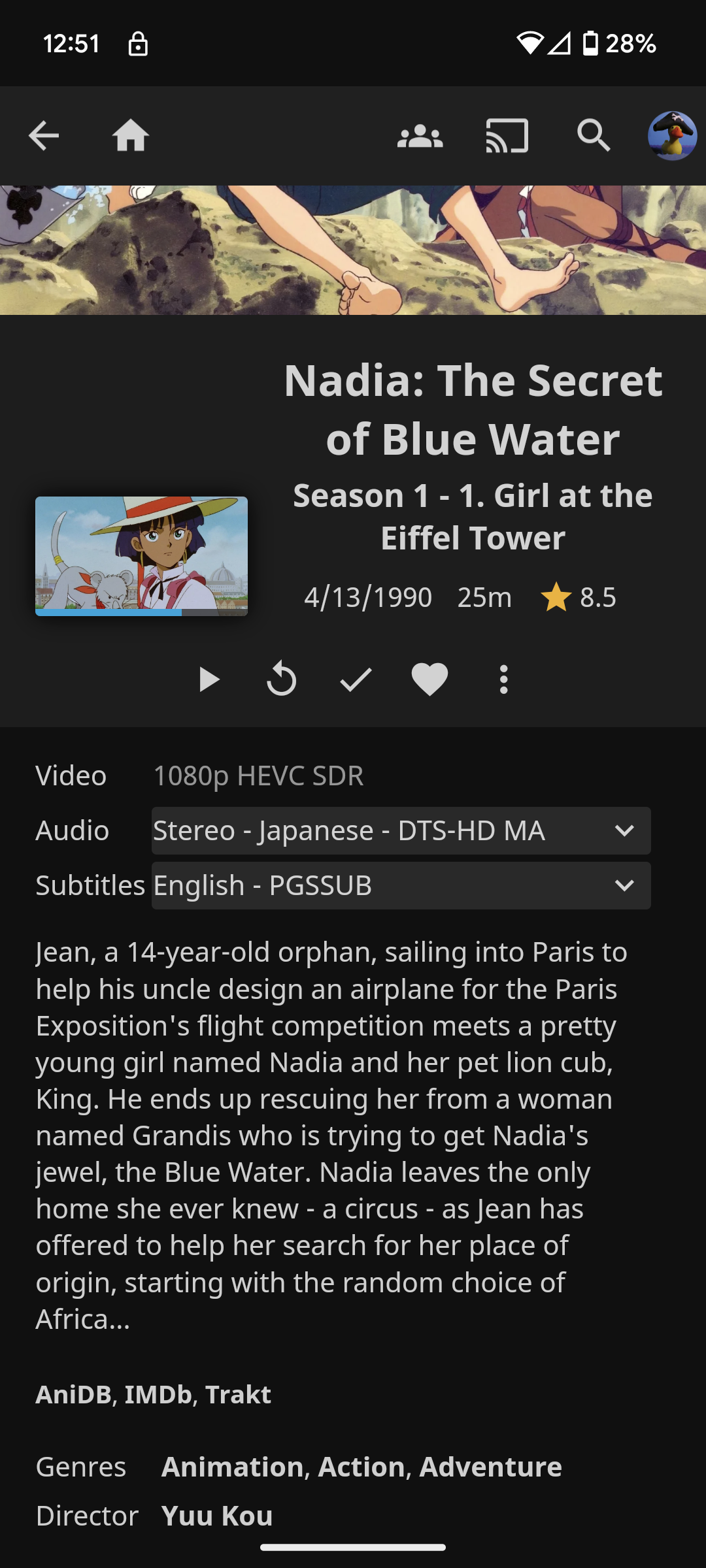Restart the episode from the beginning
The image size is (706, 1568).
coord(282,679)
